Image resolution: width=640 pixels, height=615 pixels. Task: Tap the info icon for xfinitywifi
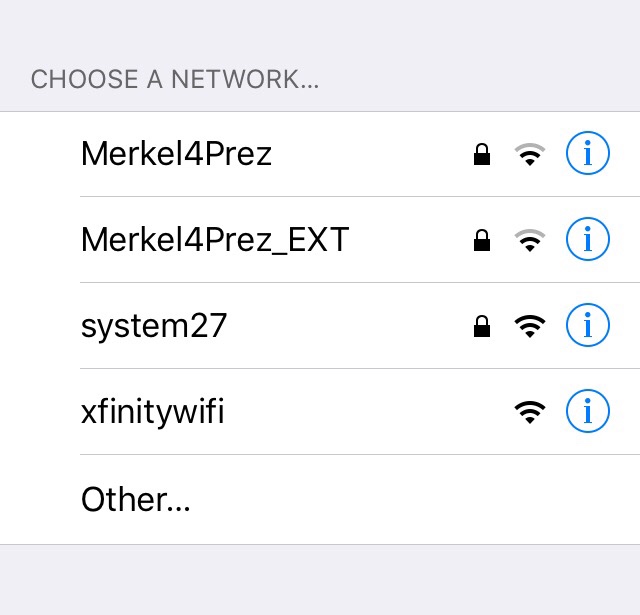point(587,411)
